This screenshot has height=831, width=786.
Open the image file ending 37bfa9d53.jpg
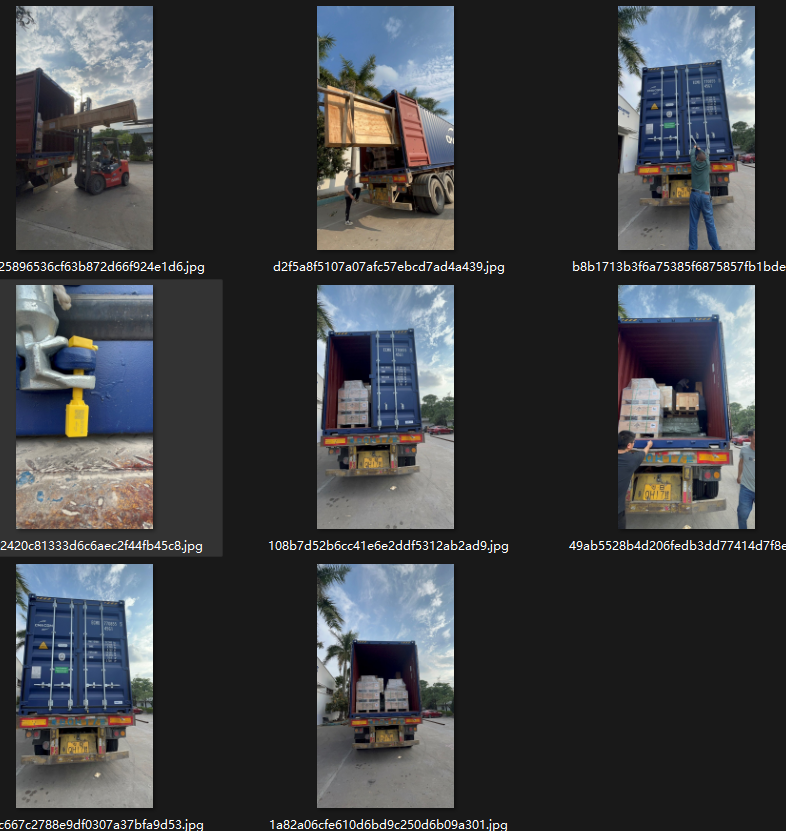point(84,686)
